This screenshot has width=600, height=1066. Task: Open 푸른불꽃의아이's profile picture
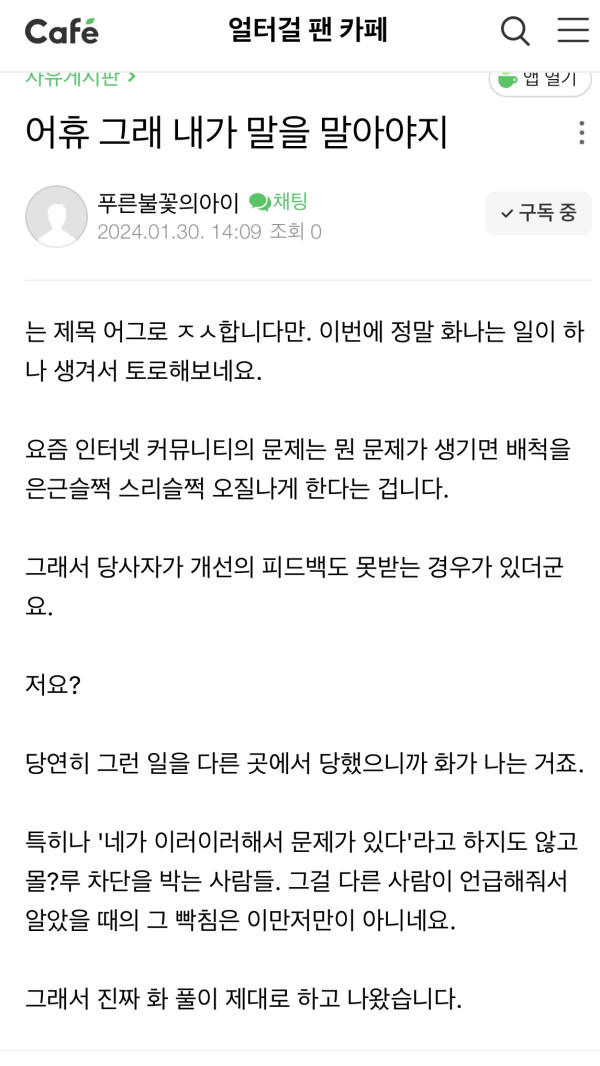tap(56, 216)
